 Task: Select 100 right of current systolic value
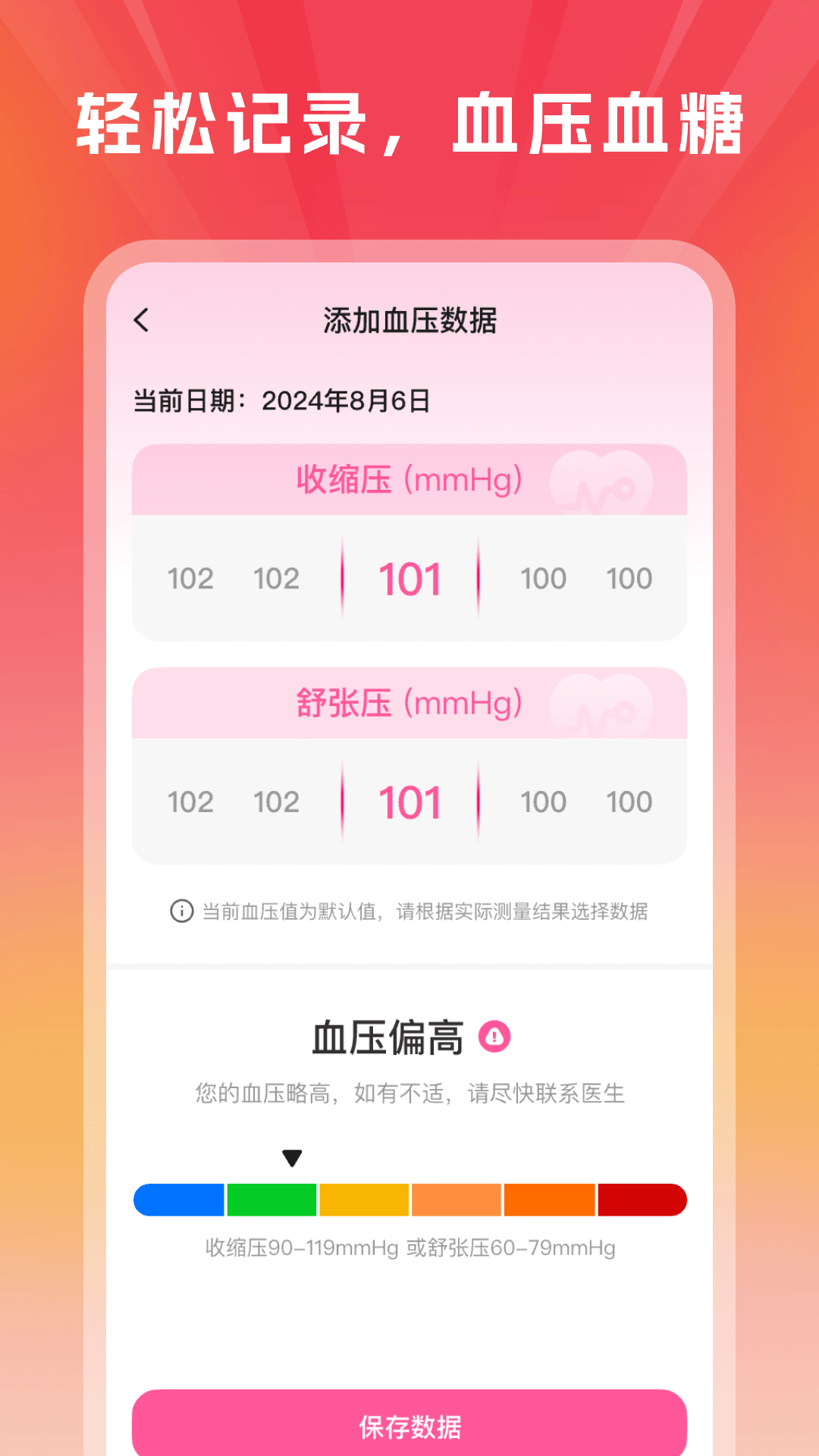pyautogui.click(x=541, y=578)
